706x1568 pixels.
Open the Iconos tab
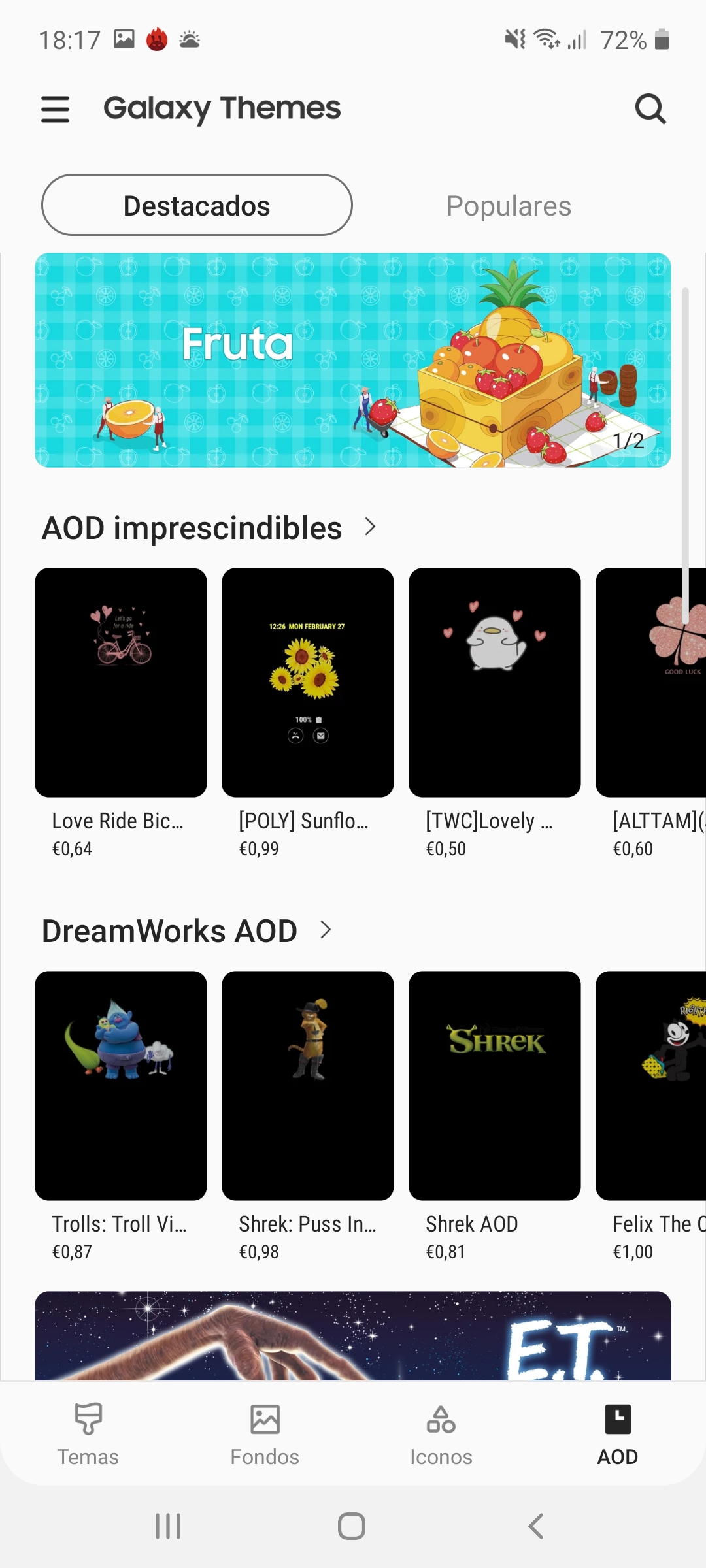(x=441, y=1434)
